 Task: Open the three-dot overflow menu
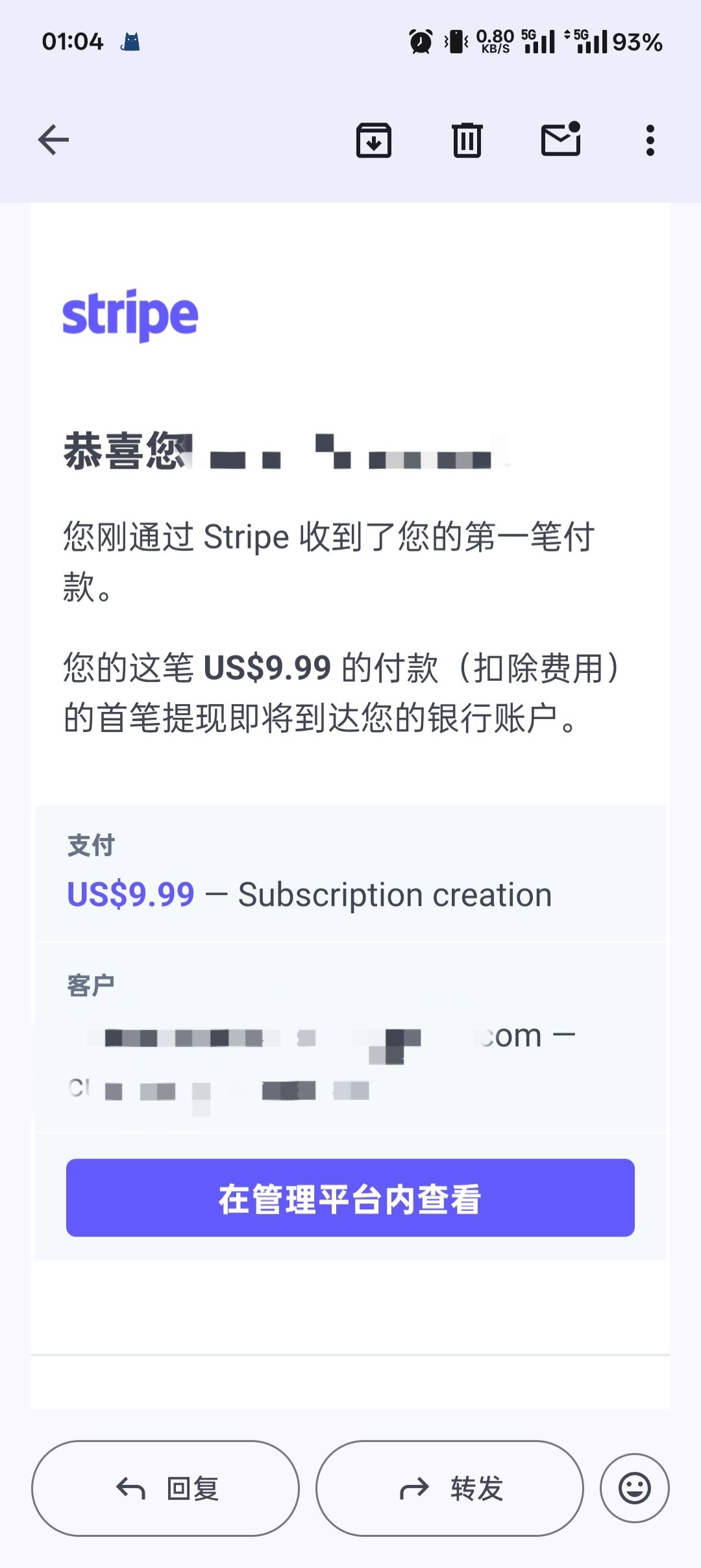pyautogui.click(x=650, y=140)
